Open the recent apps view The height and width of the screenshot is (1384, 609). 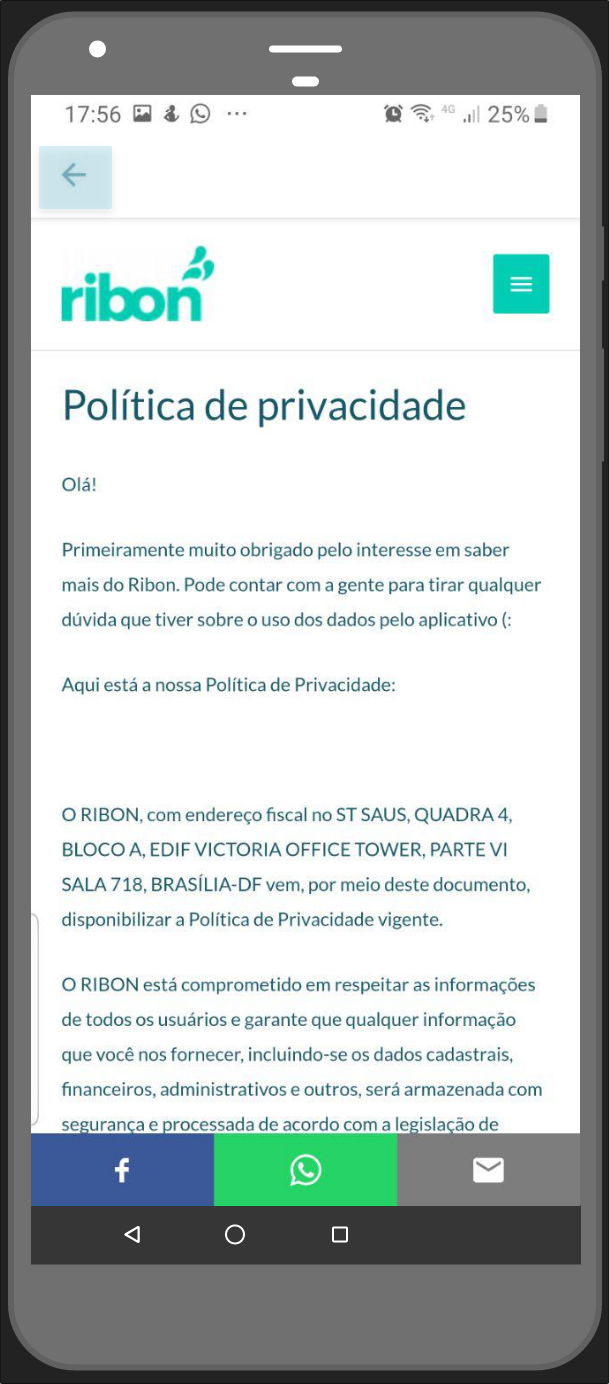[x=340, y=1235]
